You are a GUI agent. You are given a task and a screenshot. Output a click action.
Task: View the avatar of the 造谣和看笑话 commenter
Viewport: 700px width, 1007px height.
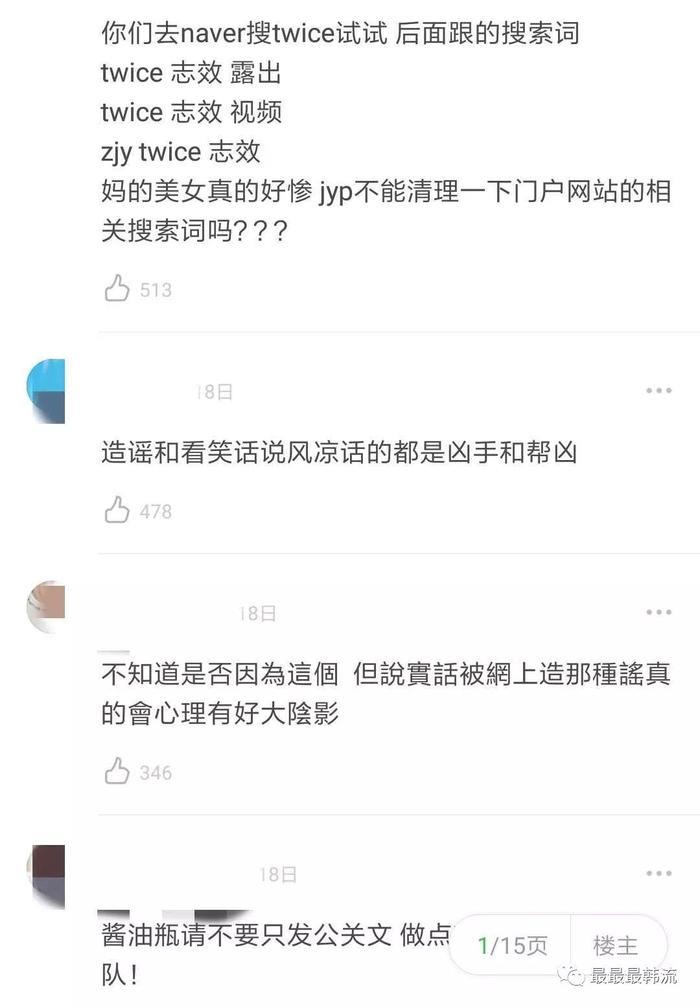[46, 391]
